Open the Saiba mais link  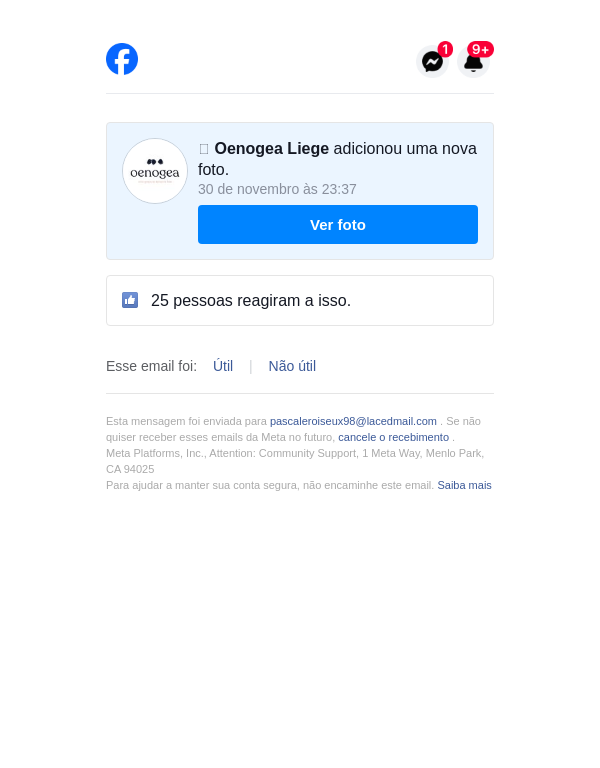click(464, 485)
